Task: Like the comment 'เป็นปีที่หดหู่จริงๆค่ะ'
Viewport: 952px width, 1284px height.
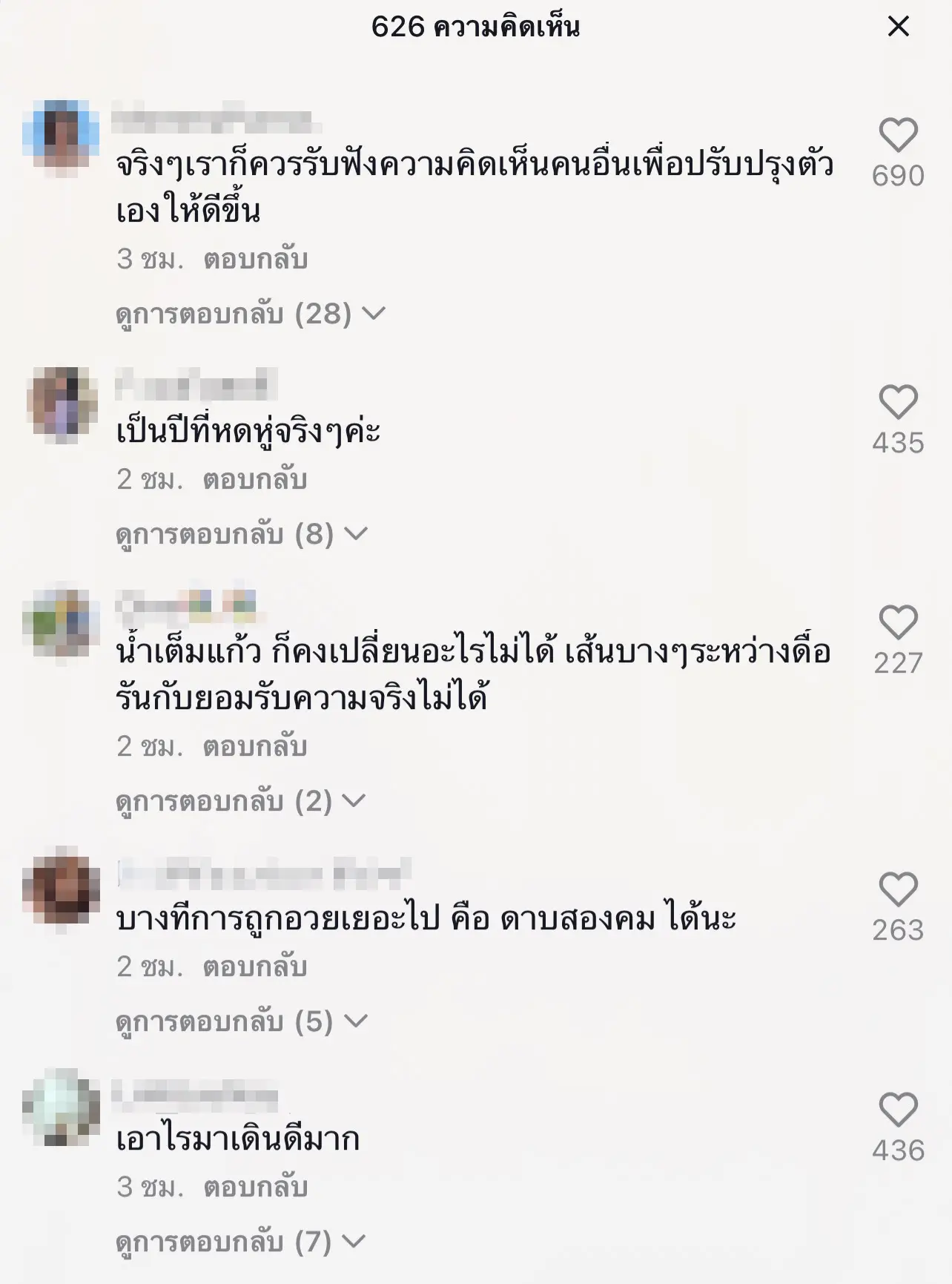Action: click(x=898, y=402)
